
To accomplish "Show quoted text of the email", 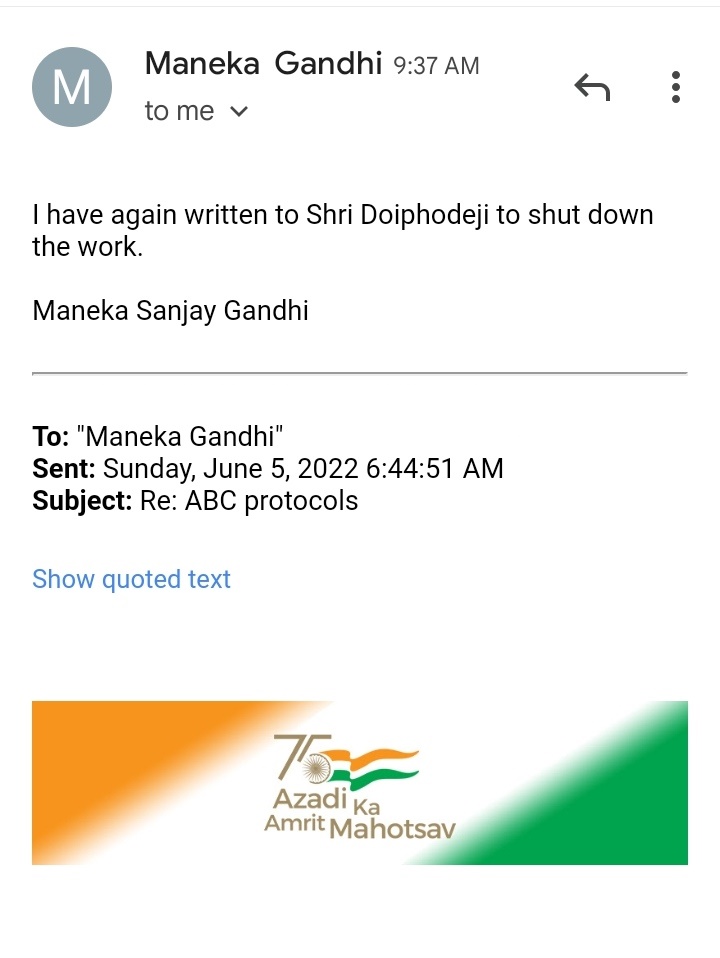I will point(131,579).
